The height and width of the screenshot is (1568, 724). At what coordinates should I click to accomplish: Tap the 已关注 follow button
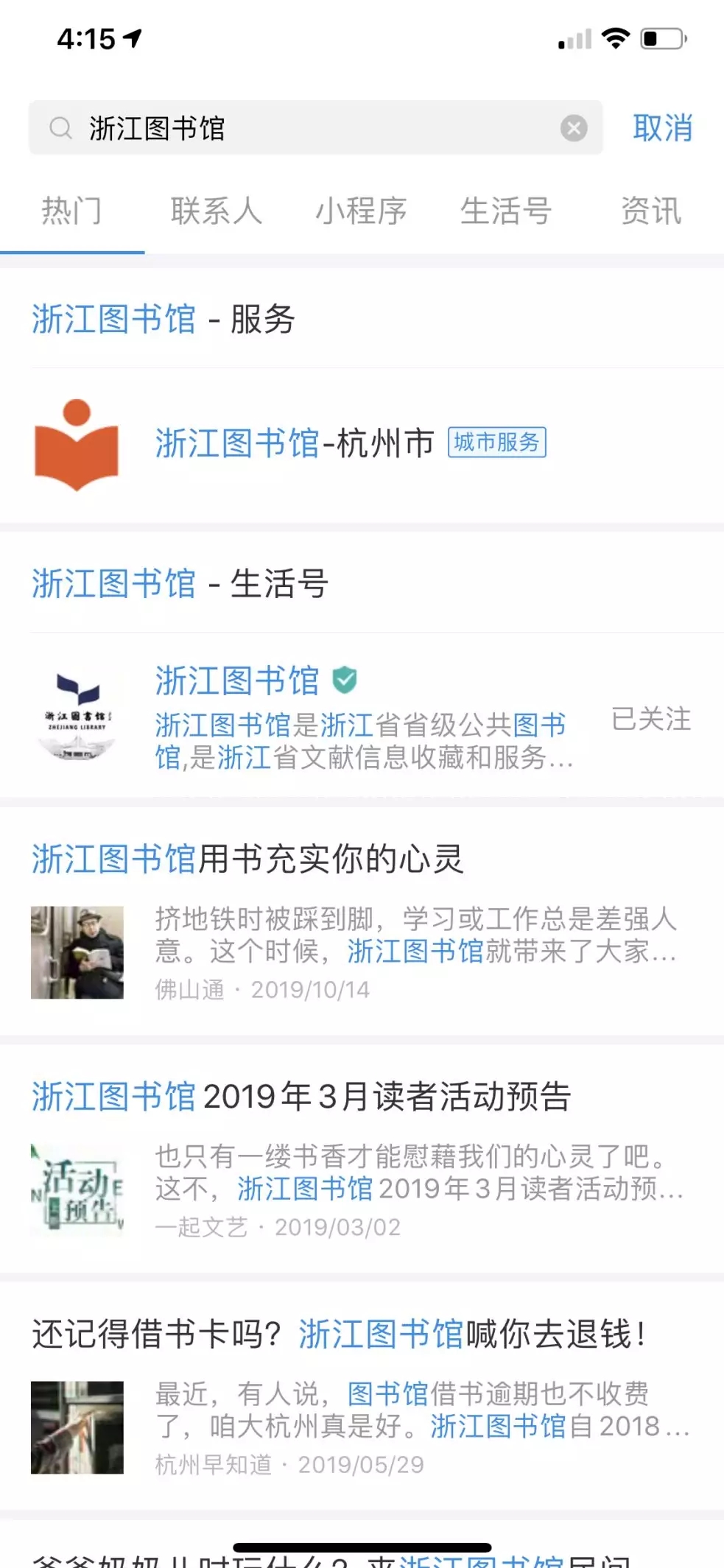coord(651,719)
